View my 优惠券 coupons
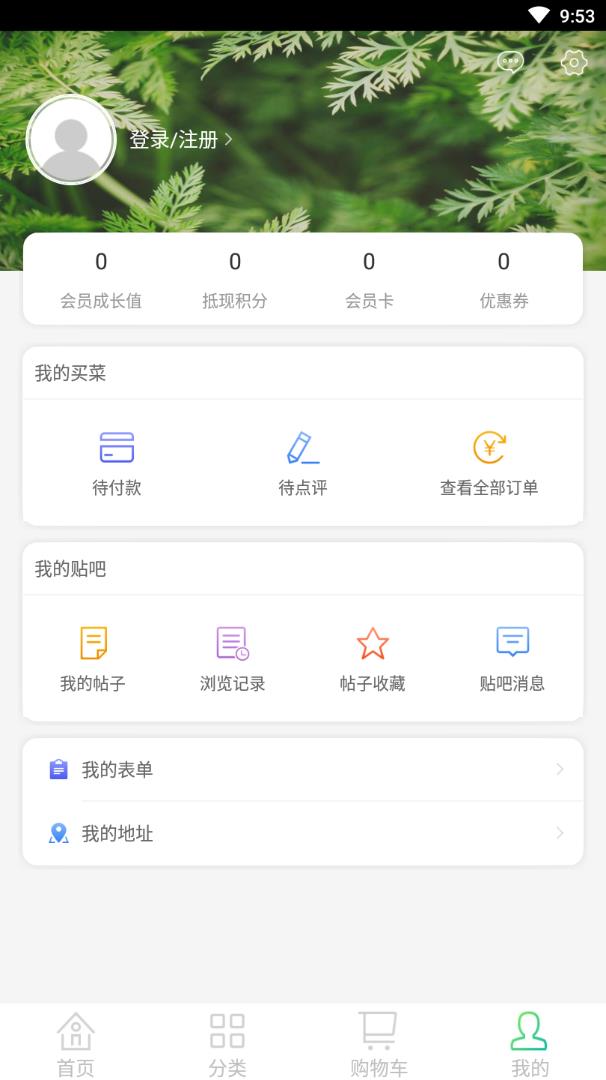Image resolution: width=606 pixels, height=1080 pixels. point(504,280)
